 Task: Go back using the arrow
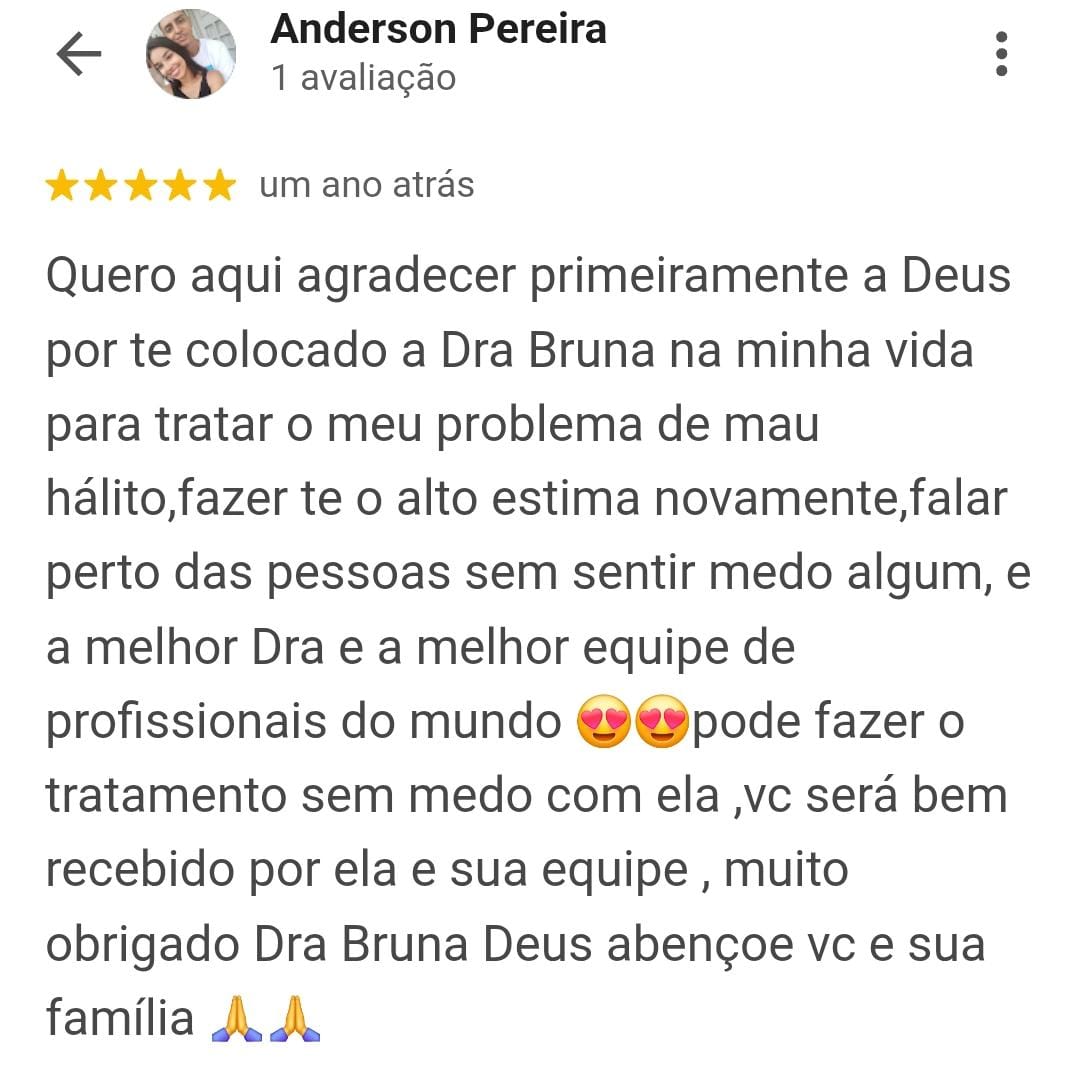[x=79, y=54]
